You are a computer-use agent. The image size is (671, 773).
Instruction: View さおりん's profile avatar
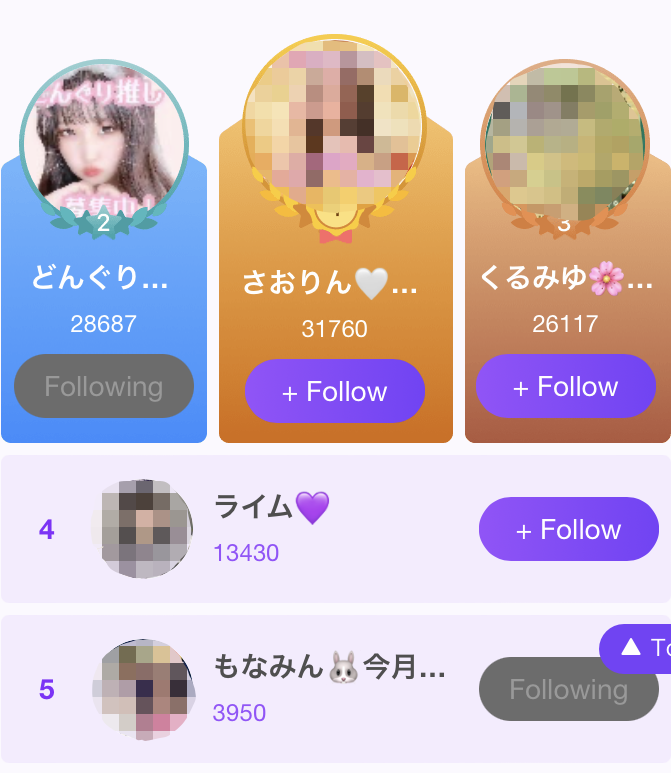(x=335, y=122)
